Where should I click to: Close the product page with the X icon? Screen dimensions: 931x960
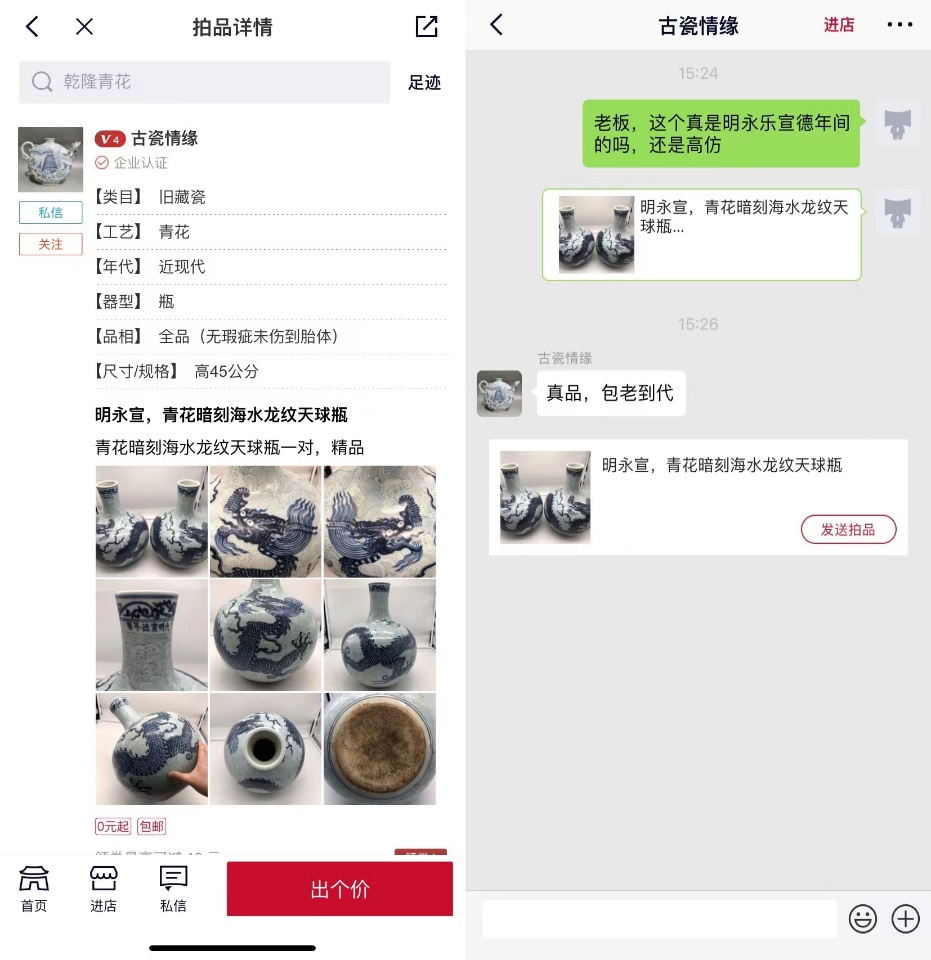pyautogui.click(x=84, y=27)
